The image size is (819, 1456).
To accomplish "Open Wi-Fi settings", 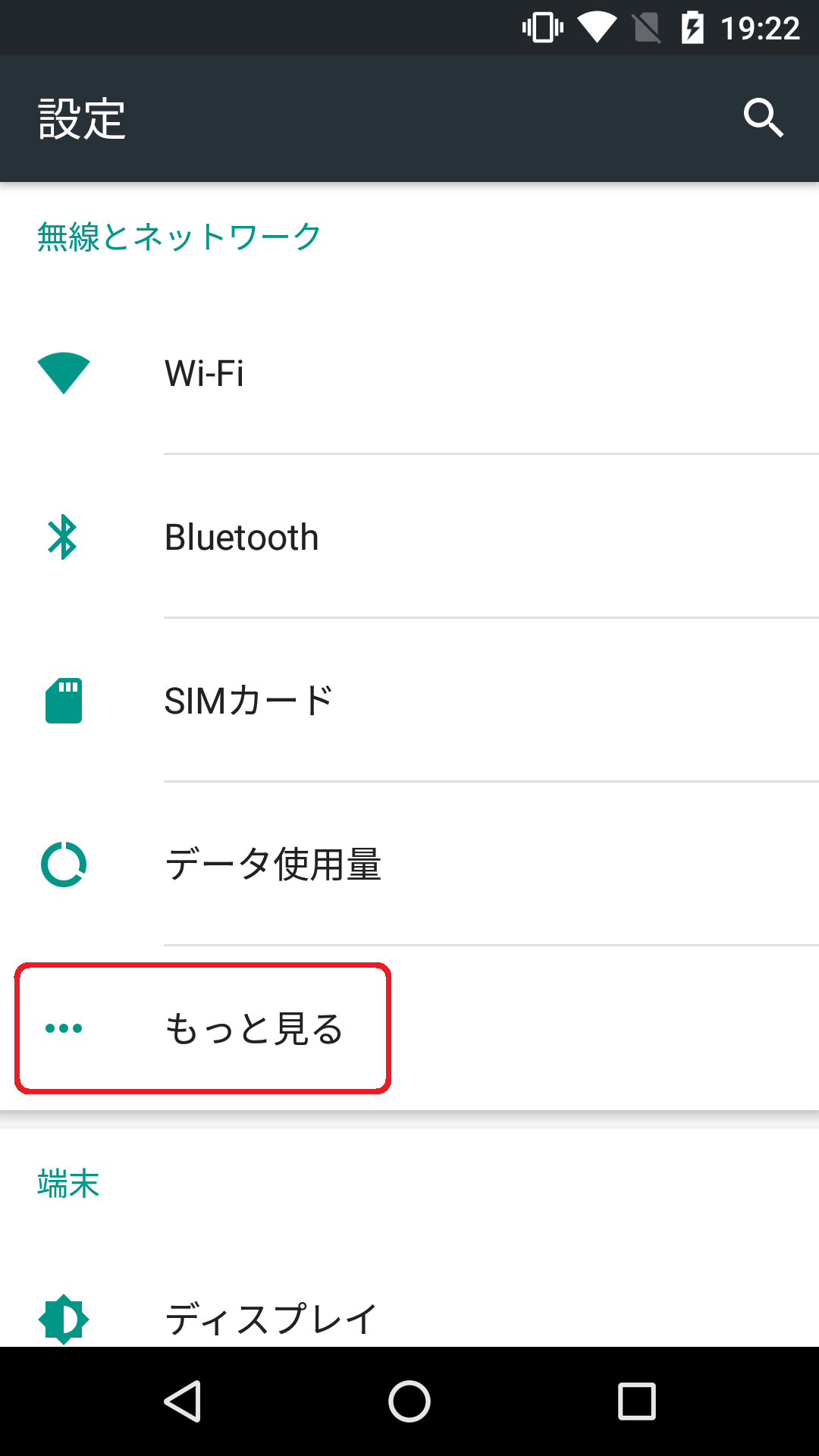I will (x=409, y=373).
